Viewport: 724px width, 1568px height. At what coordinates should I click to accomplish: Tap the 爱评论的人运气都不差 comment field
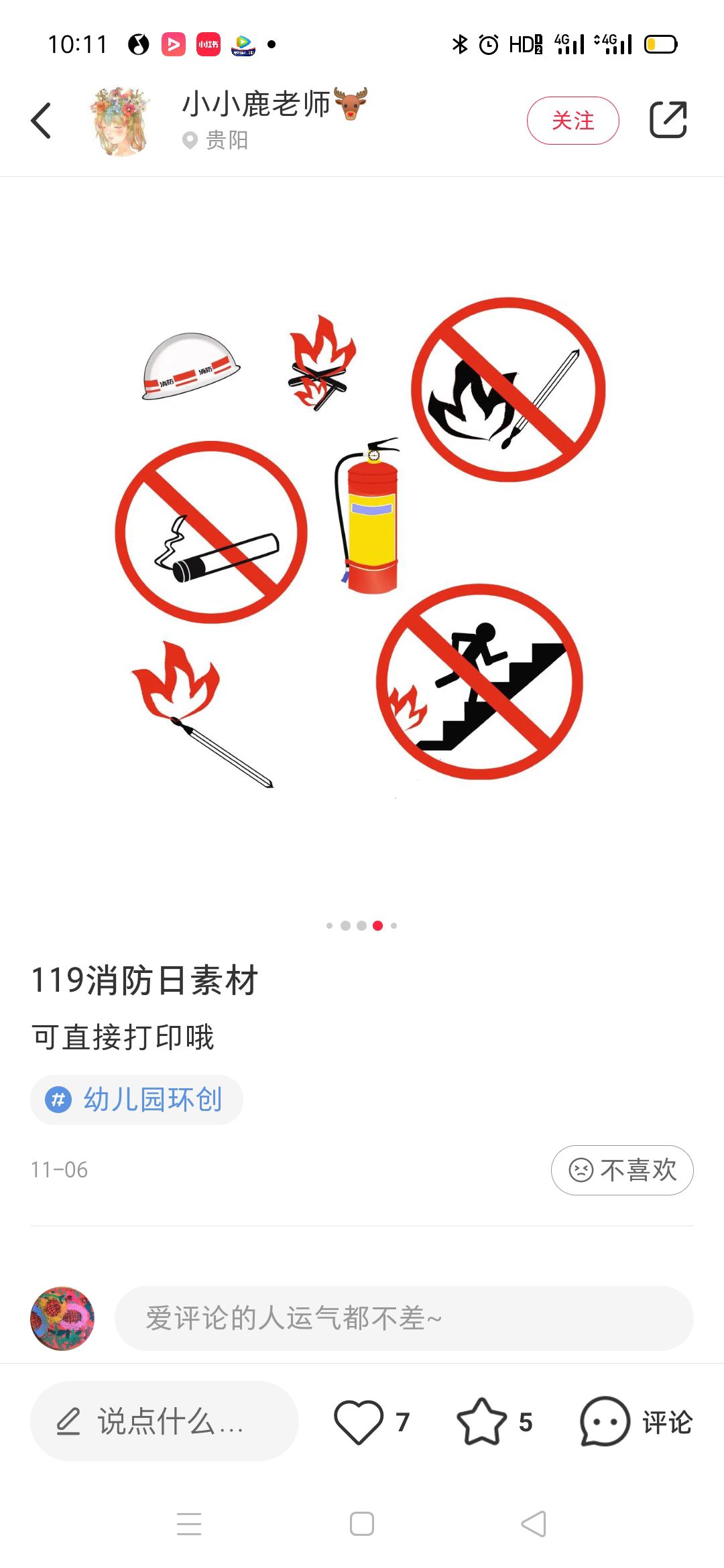[404, 1318]
